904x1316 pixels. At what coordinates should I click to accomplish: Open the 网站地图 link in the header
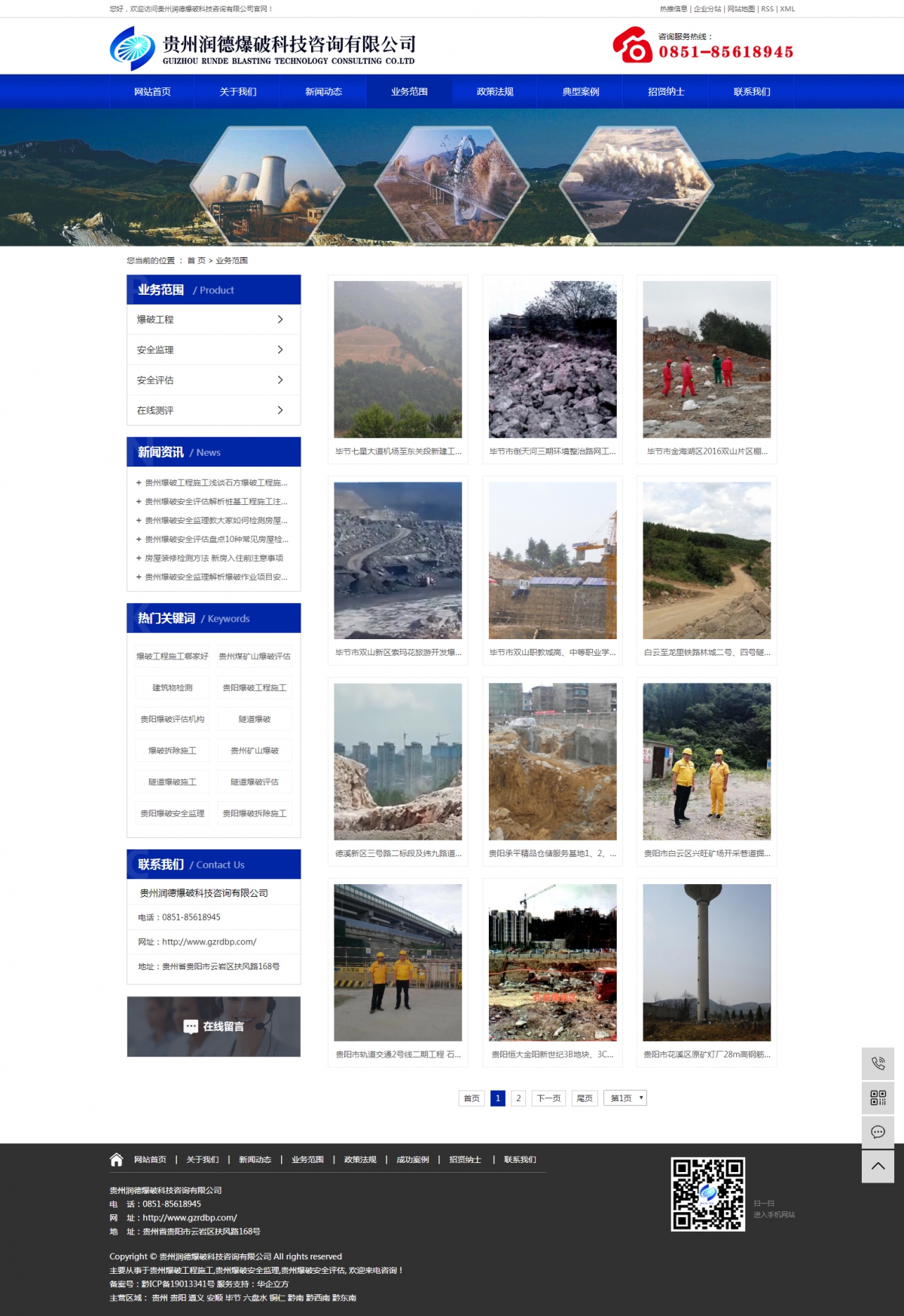point(741,9)
